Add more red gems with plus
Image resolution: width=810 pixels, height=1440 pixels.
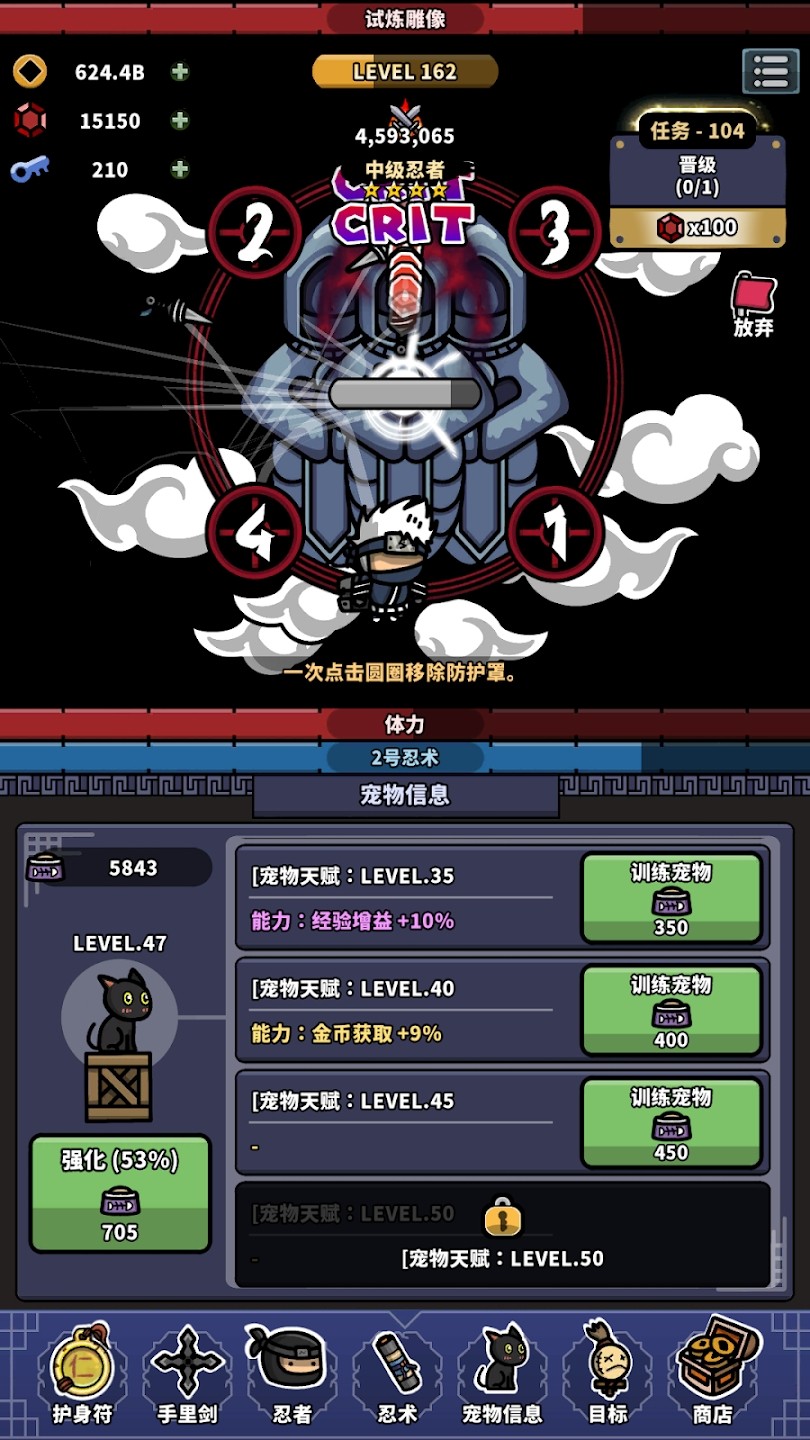tap(180, 121)
